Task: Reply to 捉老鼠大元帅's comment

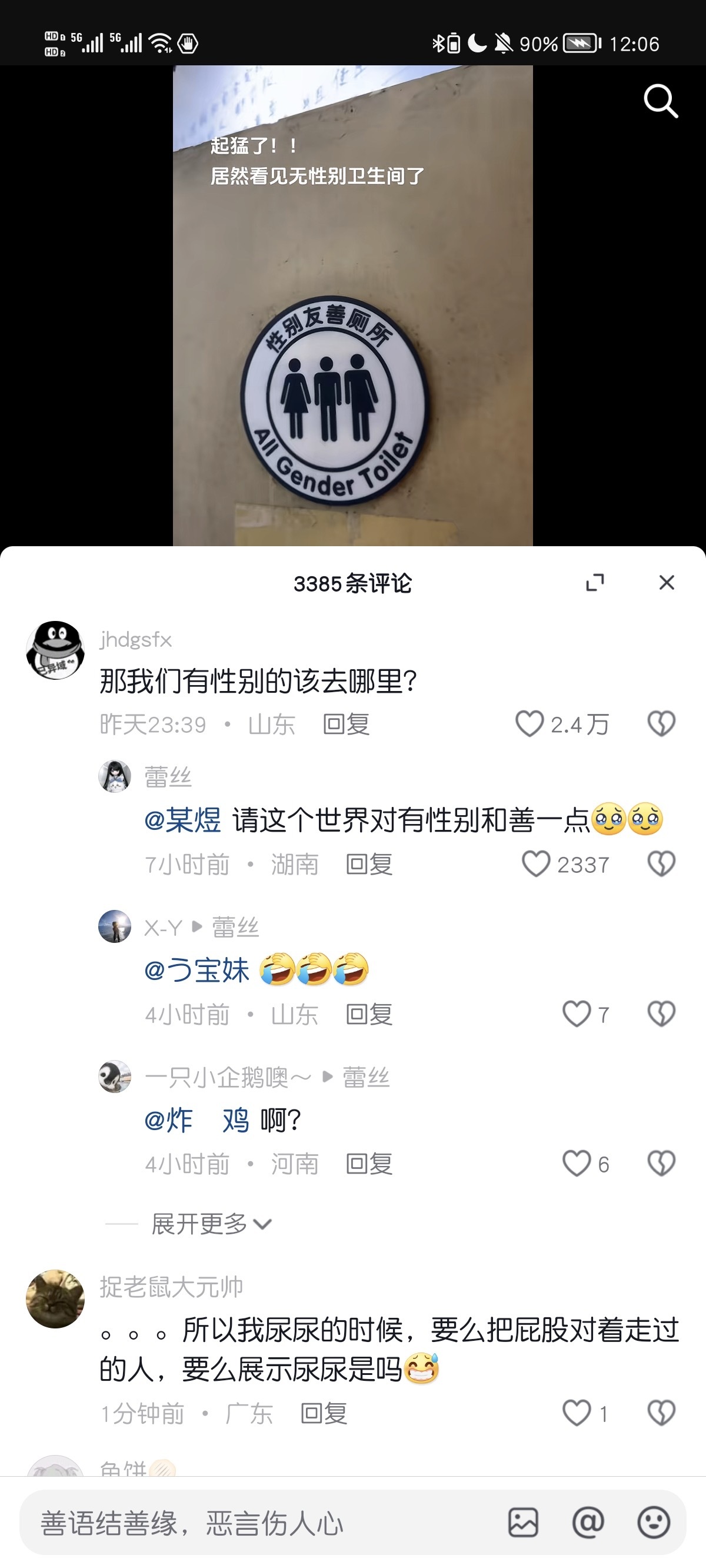Action: coord(324,1413)
